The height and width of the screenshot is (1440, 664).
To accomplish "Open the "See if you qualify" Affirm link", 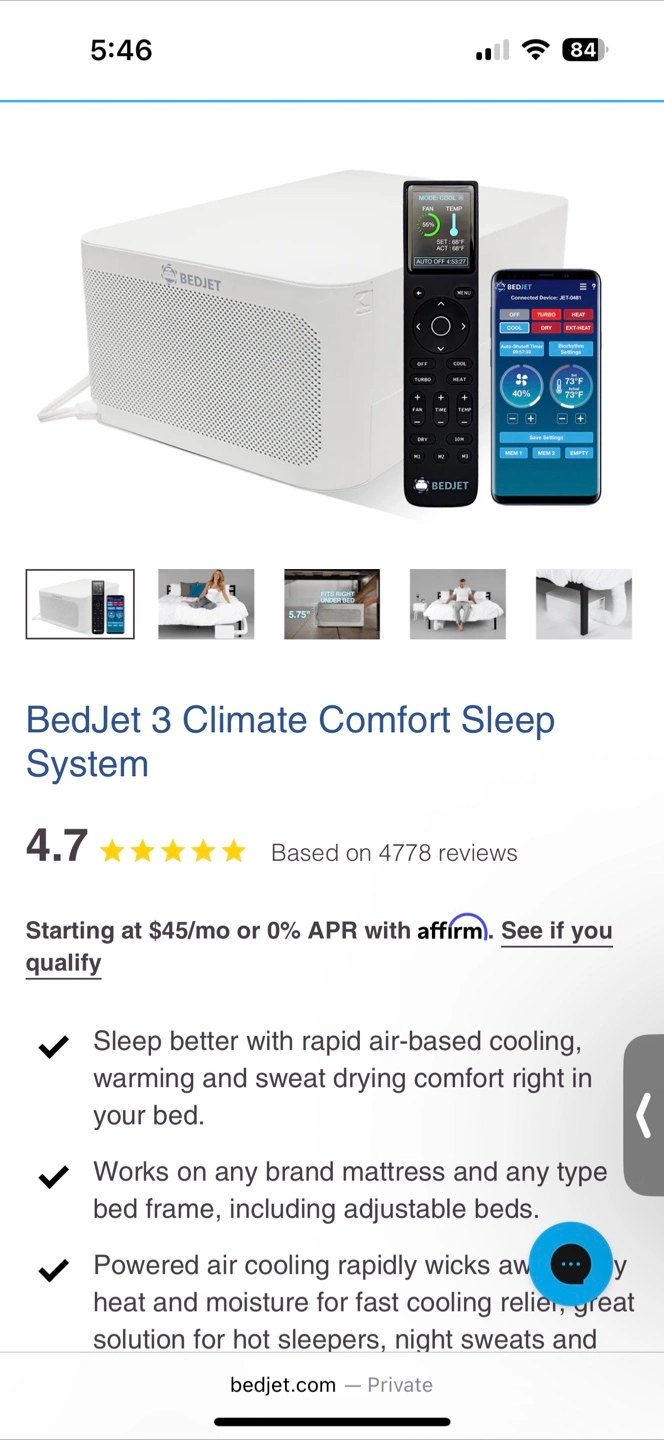I will point(319,946).
